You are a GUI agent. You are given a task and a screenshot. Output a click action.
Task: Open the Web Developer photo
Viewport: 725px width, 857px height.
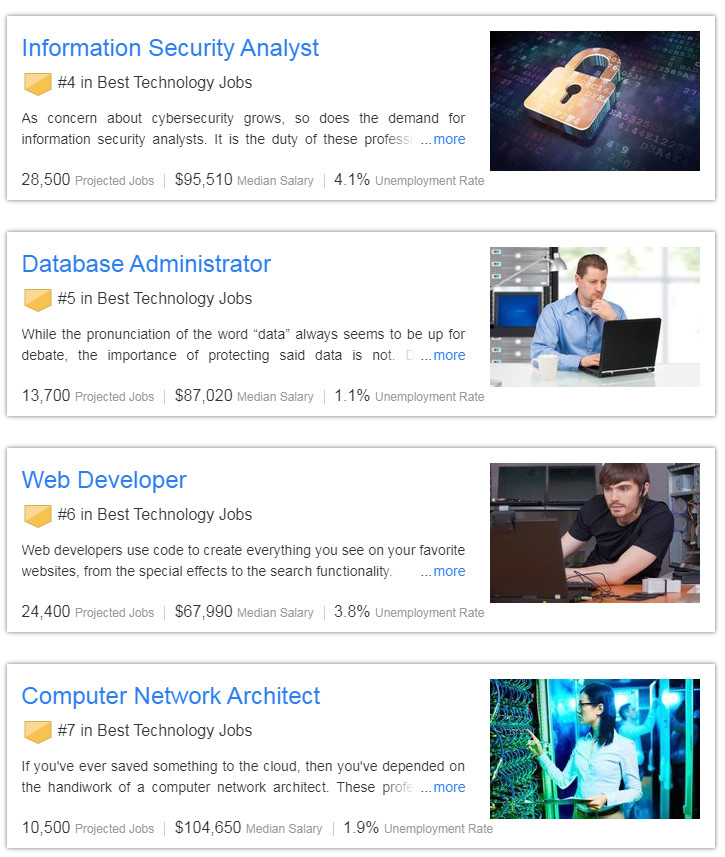coord(594,532)
